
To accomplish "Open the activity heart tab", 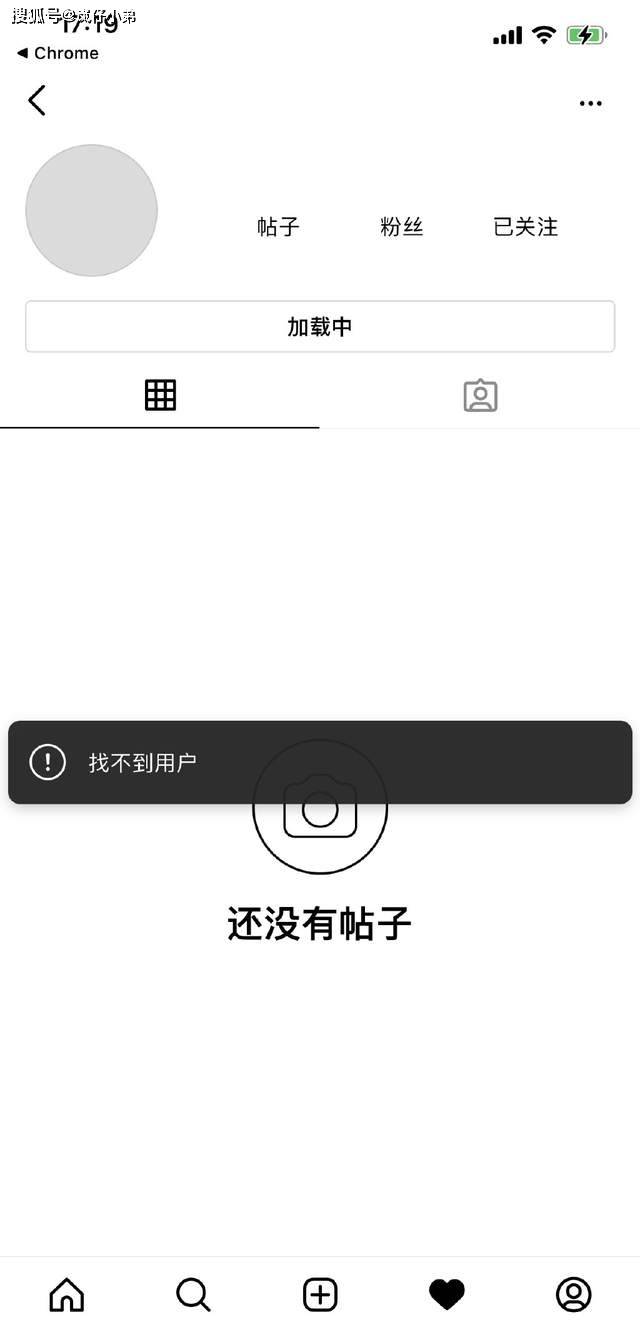I will pyautogui.click(x=447, y=1294).
